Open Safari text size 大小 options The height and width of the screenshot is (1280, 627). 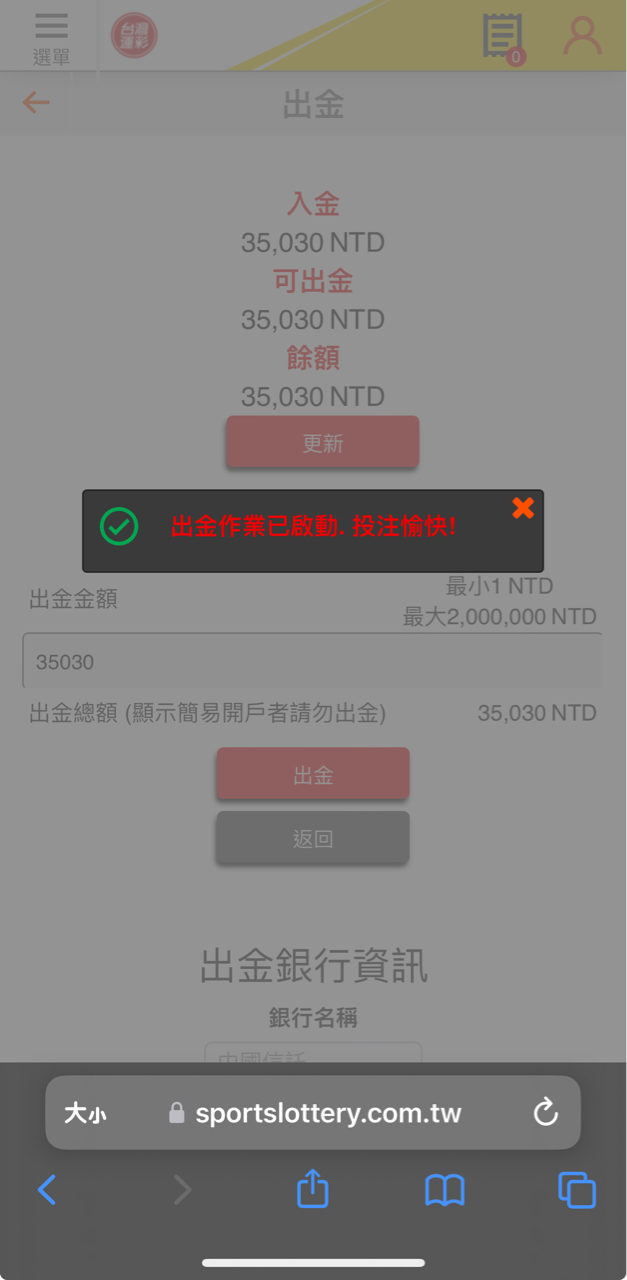(x=85, y=1113)
